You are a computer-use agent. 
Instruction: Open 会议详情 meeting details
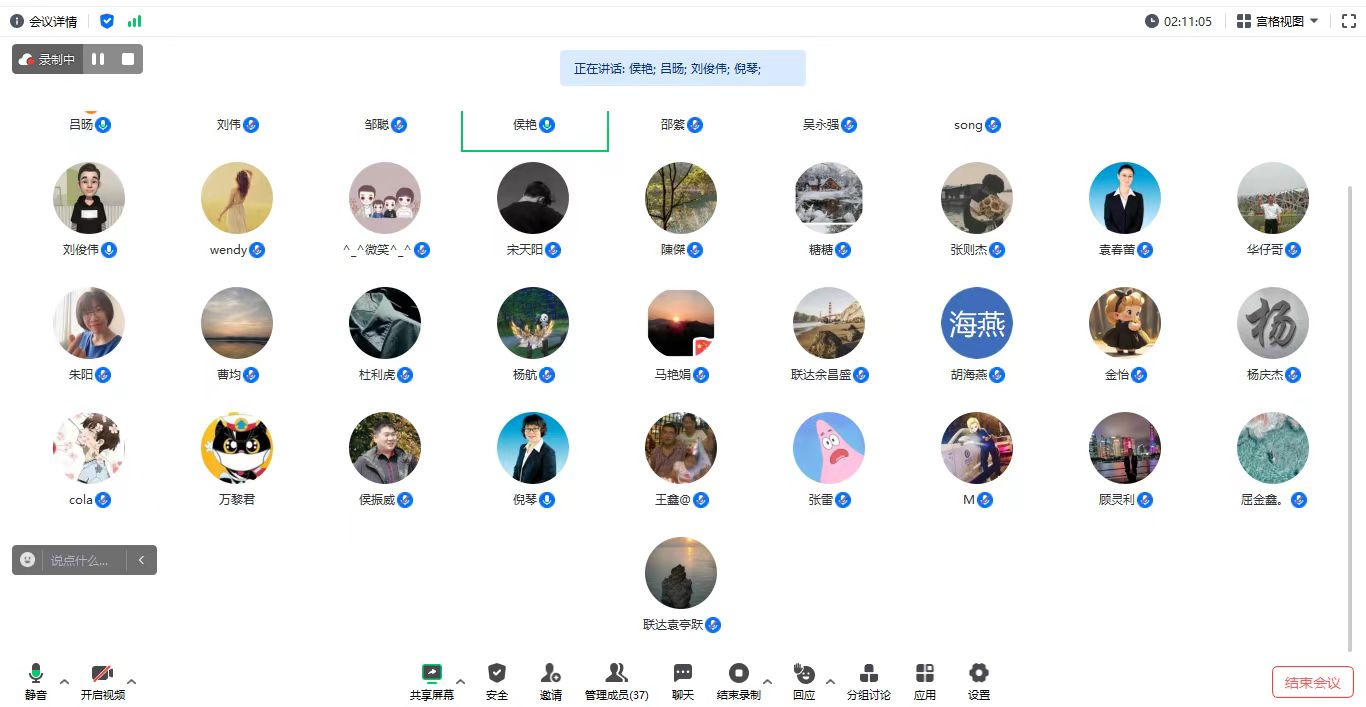[x=44, y=21]
